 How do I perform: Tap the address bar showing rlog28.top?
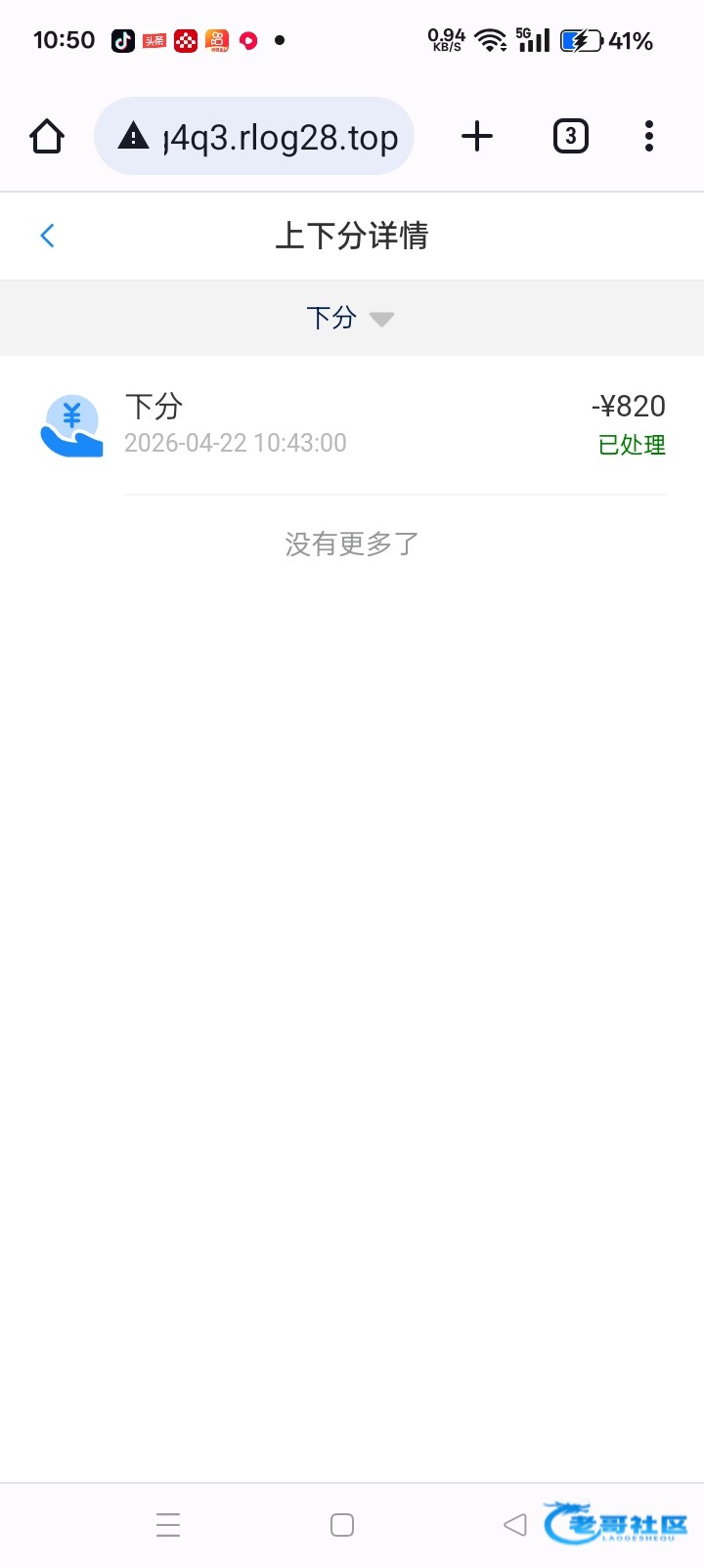[x=254, y=136]
